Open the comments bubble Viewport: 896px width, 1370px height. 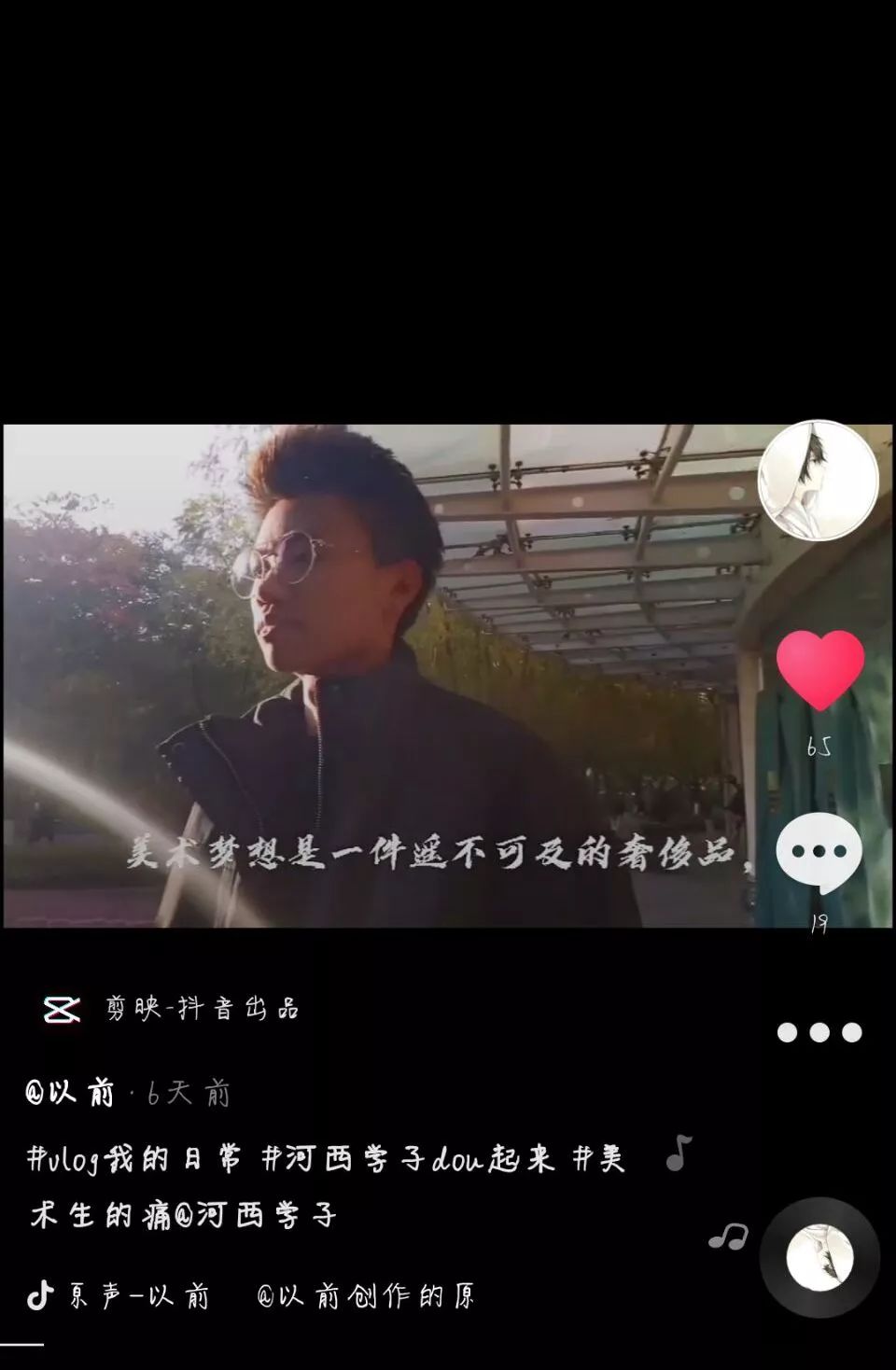[x=819, y=853]
